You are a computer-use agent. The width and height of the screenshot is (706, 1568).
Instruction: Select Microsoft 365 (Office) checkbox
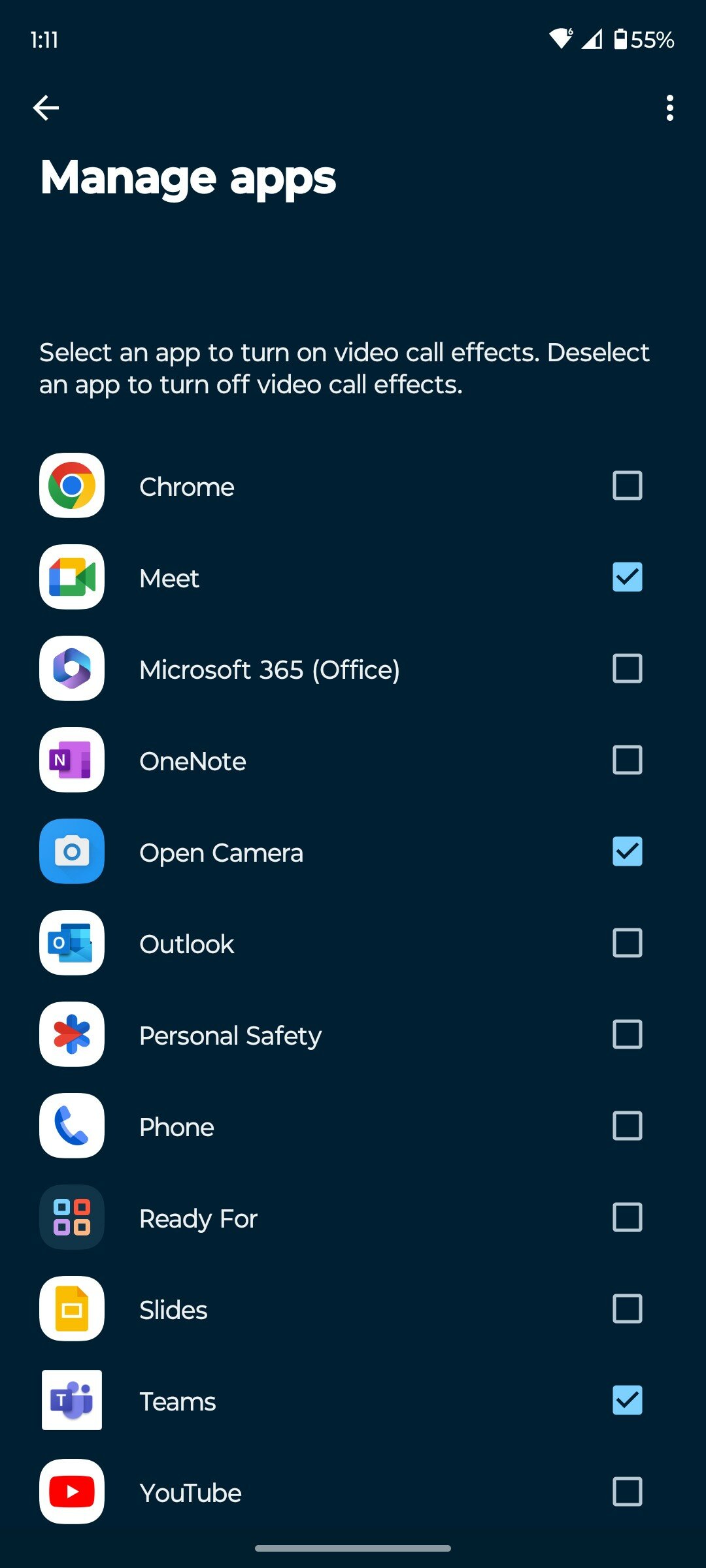(x=627, y=668)
